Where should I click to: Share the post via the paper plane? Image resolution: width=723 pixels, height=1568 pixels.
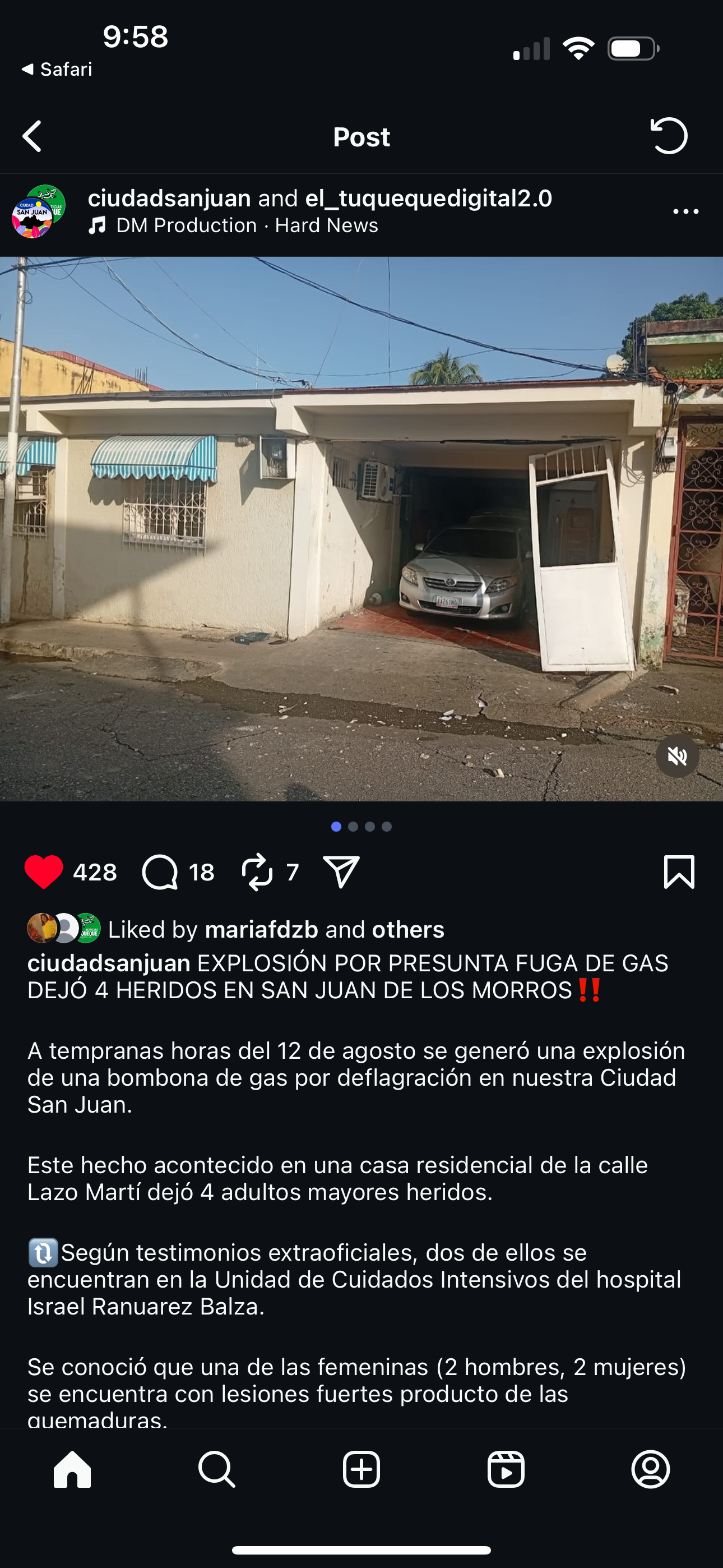[341, 871]
